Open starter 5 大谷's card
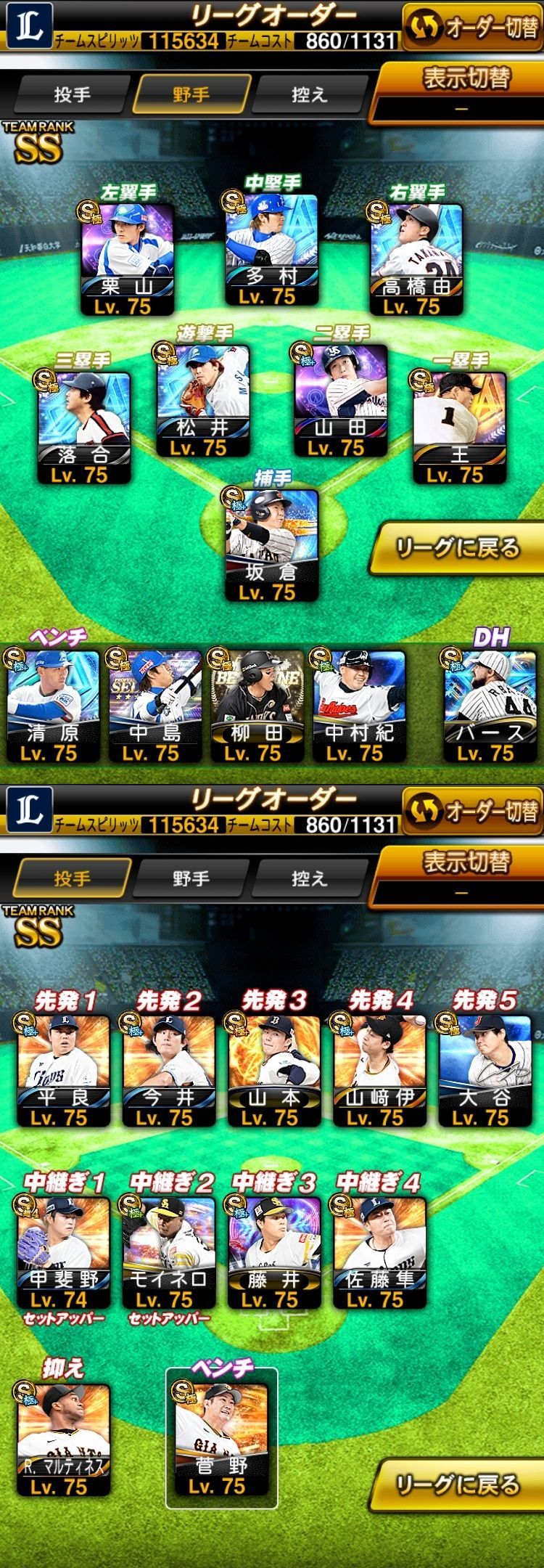This screenshot has height=1568, width=544. click(485, 1069)
